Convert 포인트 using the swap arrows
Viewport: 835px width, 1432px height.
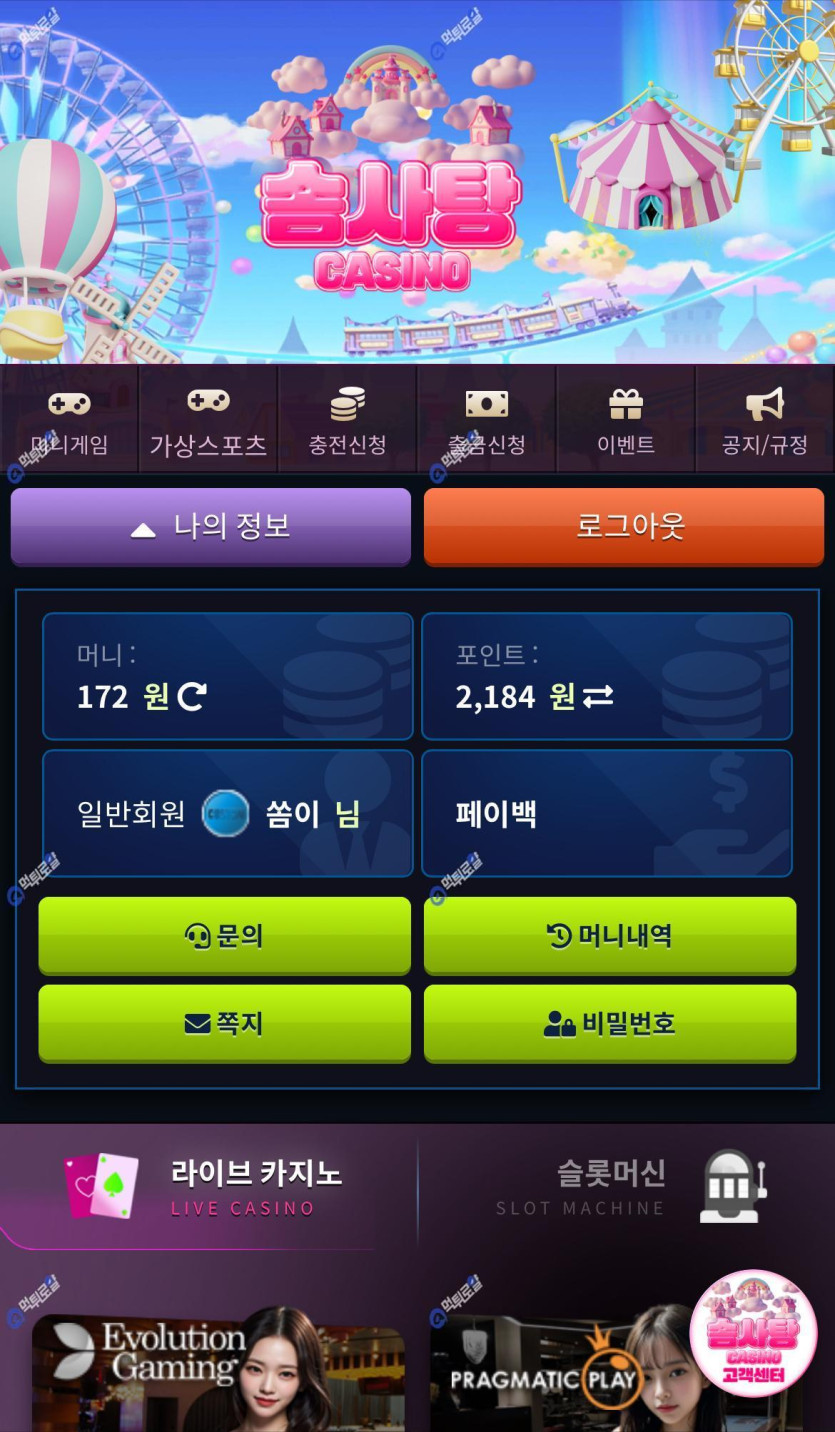[598, 697]
